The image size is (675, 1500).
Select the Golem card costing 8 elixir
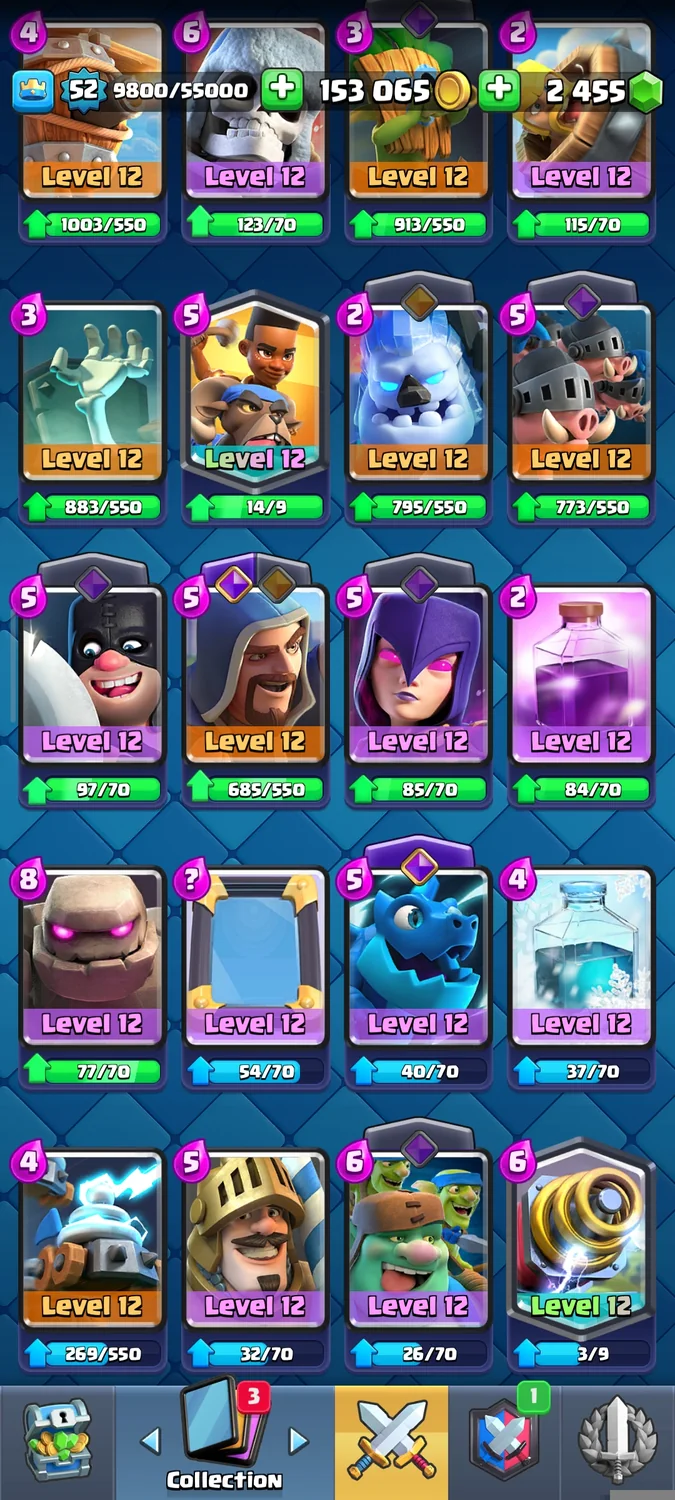[92, 960]
